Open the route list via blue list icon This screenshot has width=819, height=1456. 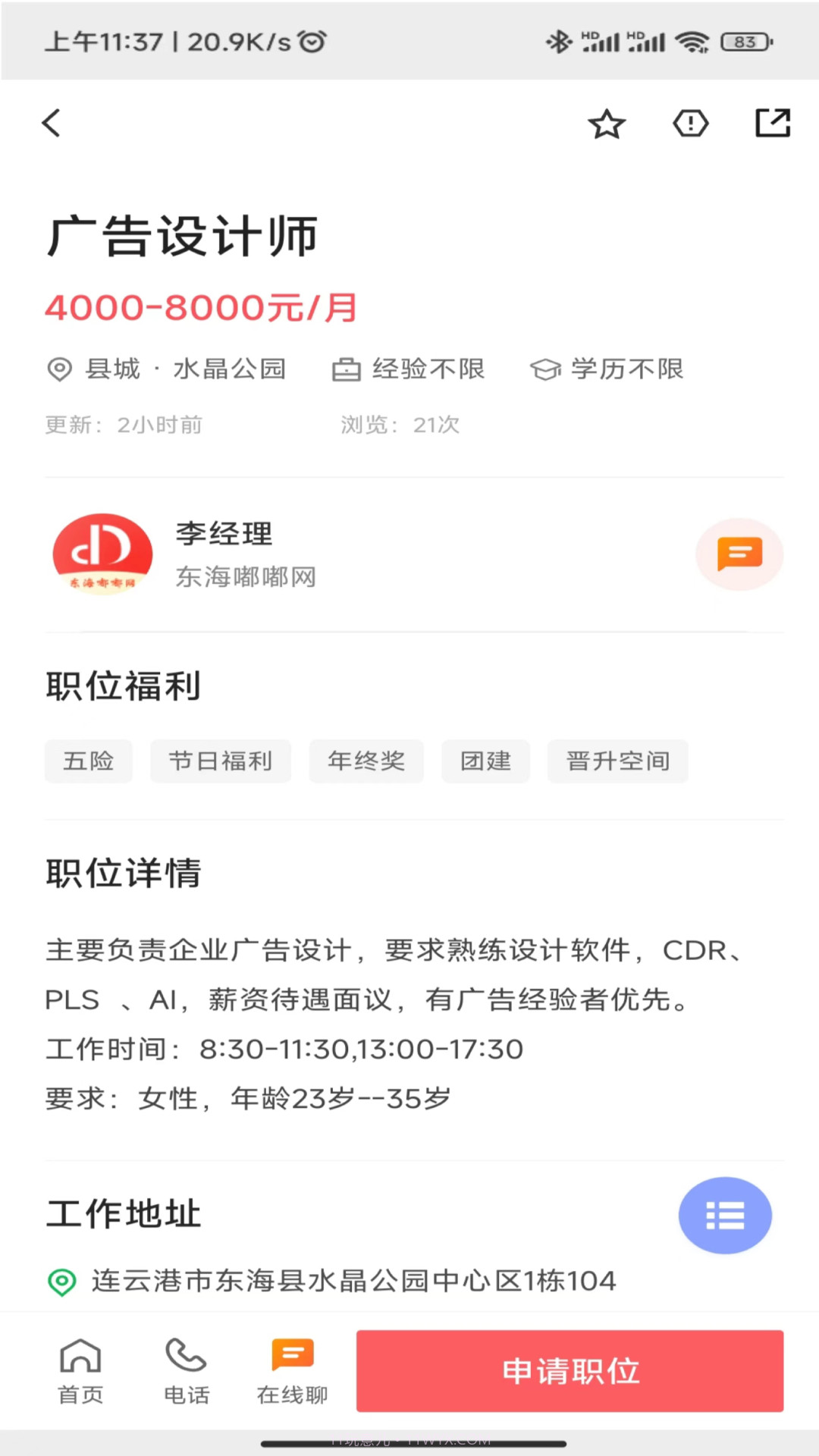725,1215
